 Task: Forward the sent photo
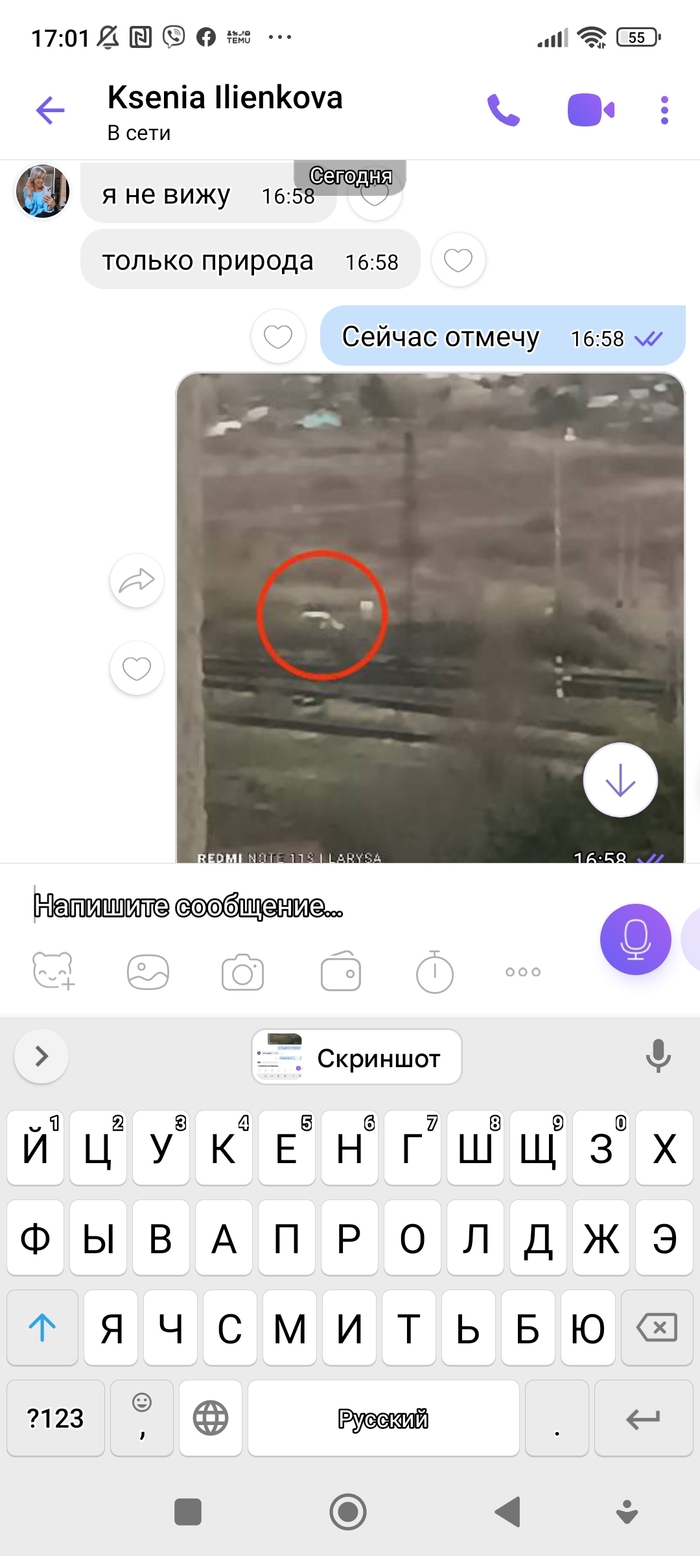(137, 580)
